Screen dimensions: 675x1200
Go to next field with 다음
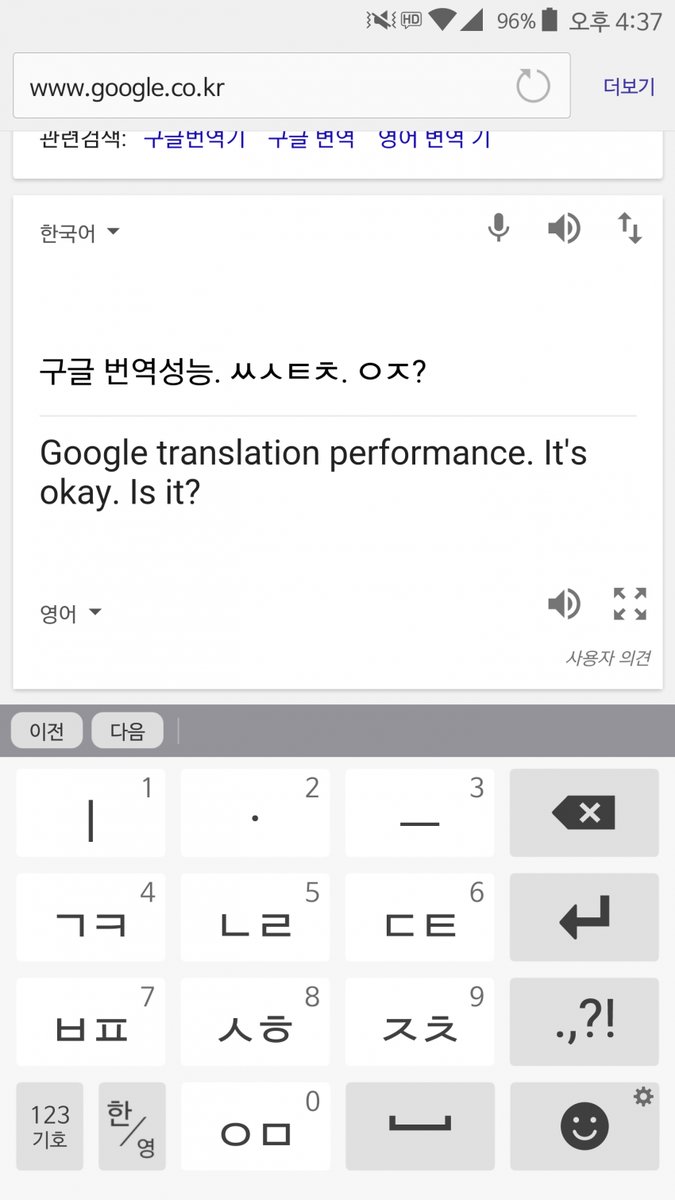(x=127, y=731)
